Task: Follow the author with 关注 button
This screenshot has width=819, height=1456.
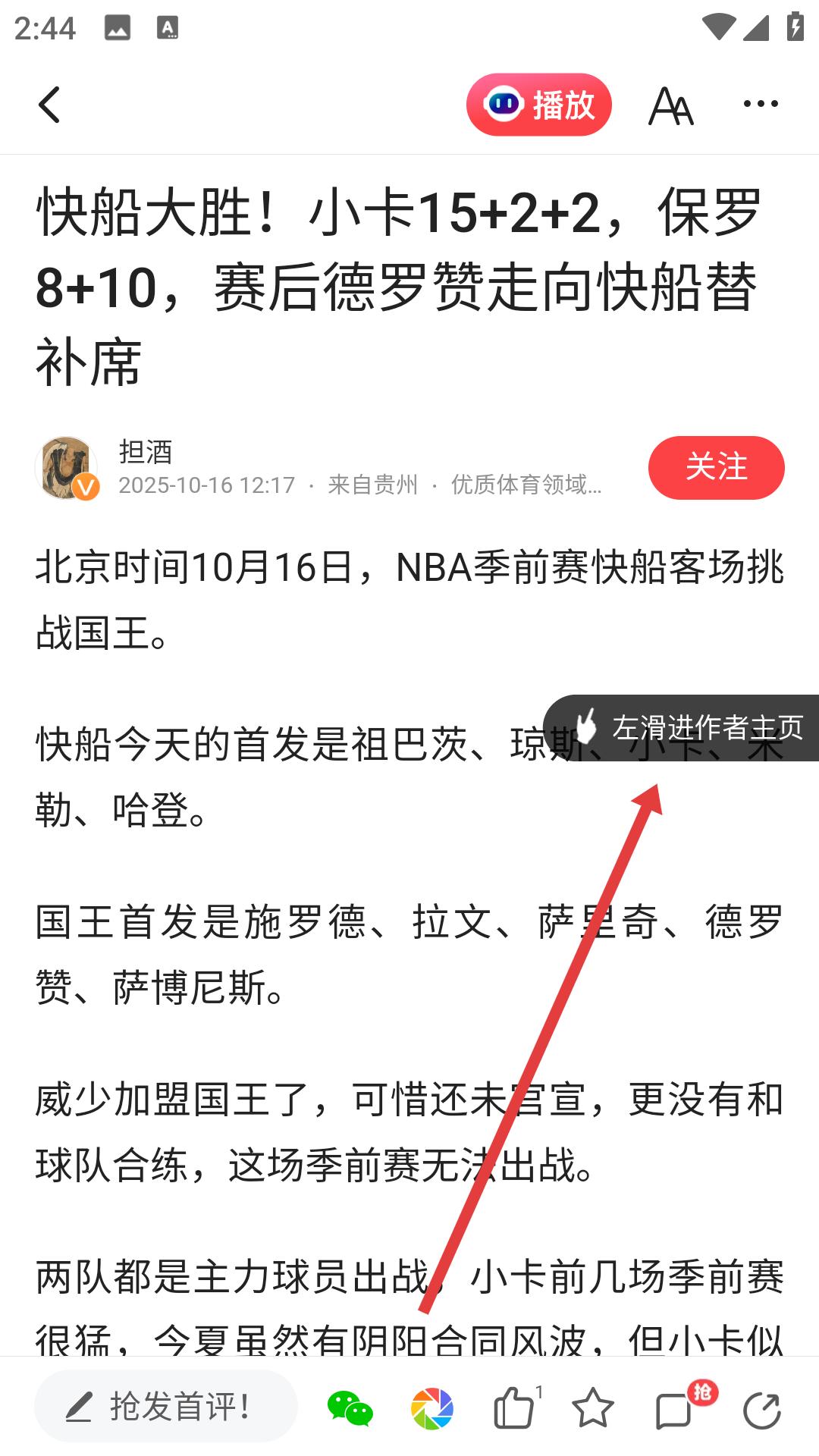Action: tap(716, 467)
